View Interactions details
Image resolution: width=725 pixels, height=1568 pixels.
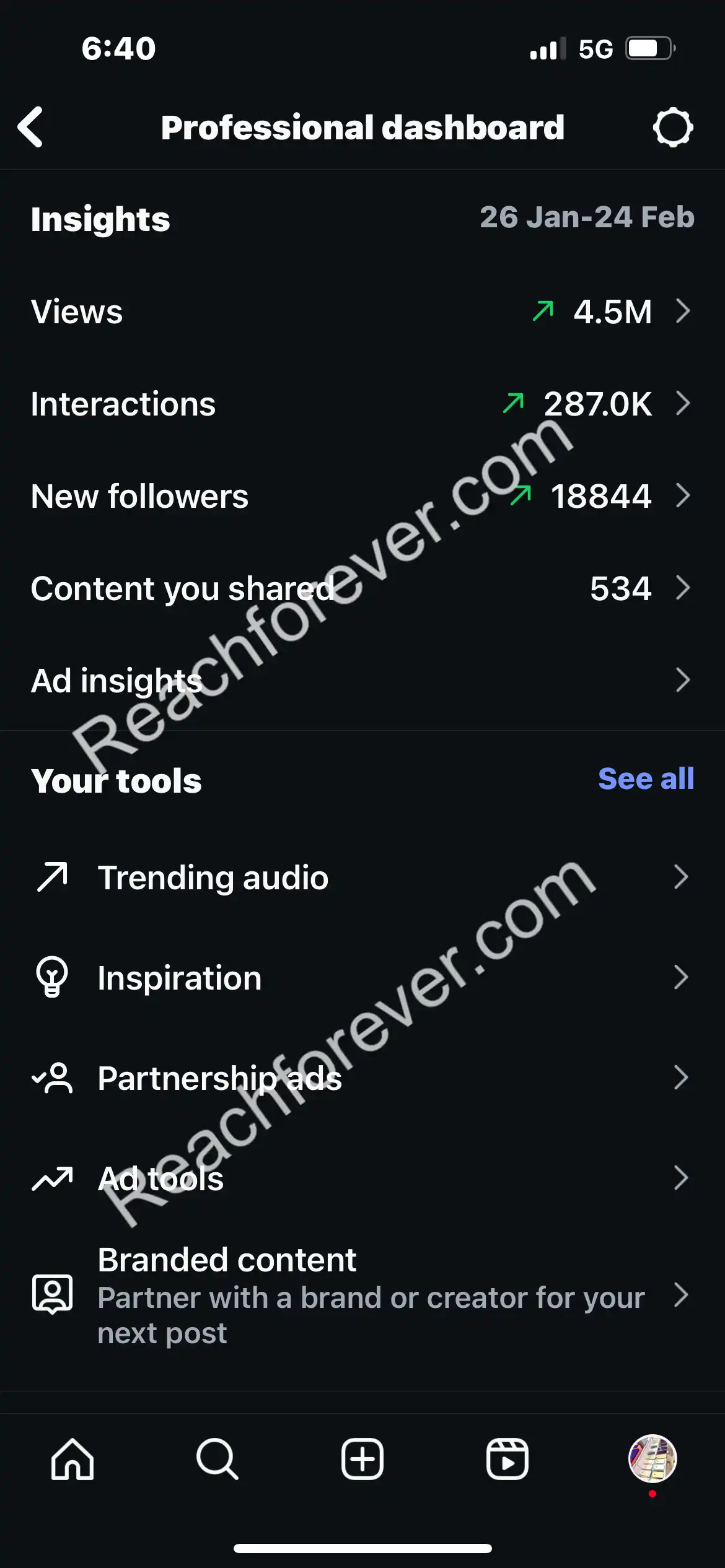coord(362,404)
